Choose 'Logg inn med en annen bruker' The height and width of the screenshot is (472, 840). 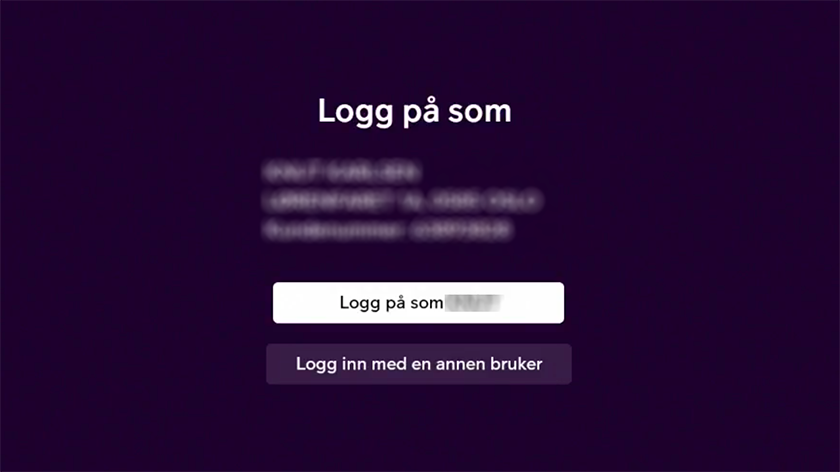point(418,364)
